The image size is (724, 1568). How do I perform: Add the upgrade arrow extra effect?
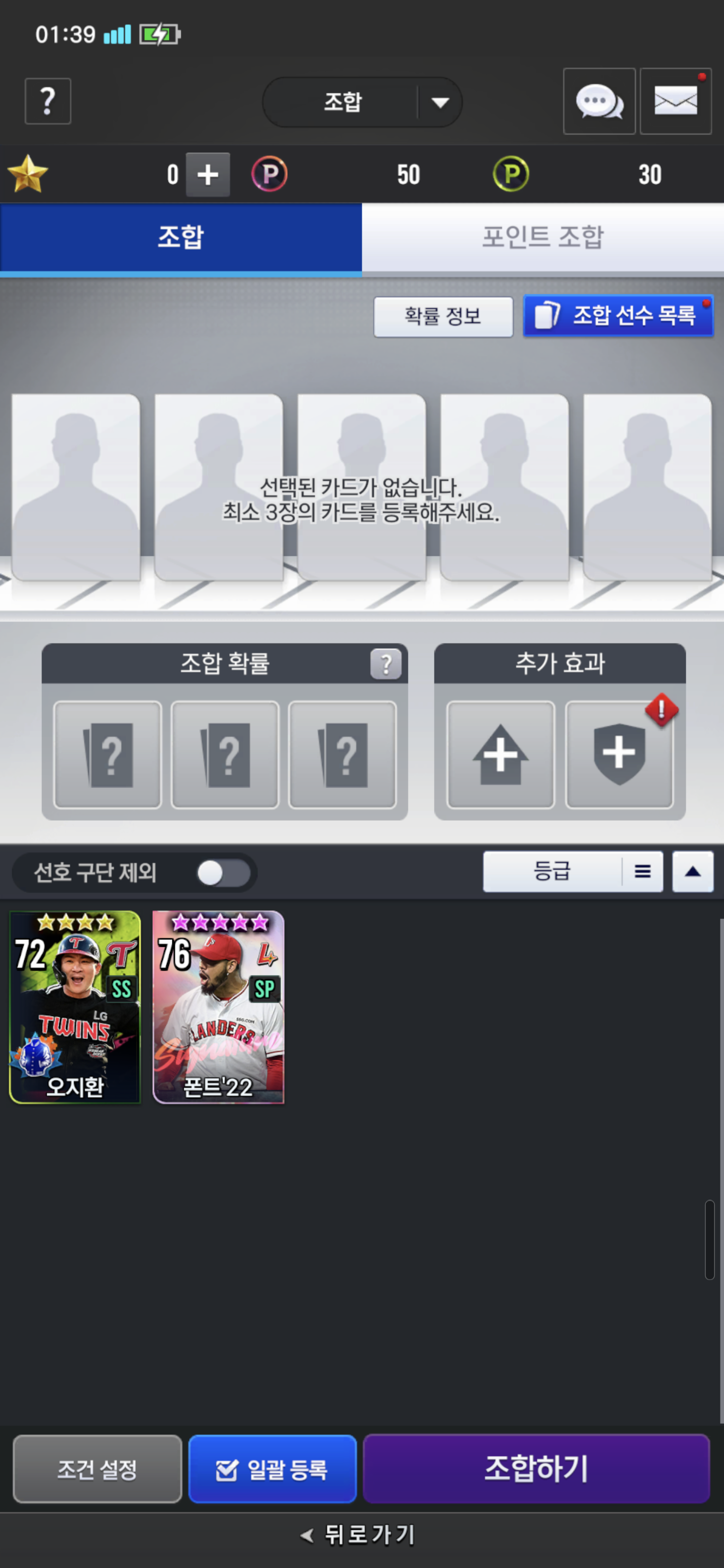click(x=501, y=755)
